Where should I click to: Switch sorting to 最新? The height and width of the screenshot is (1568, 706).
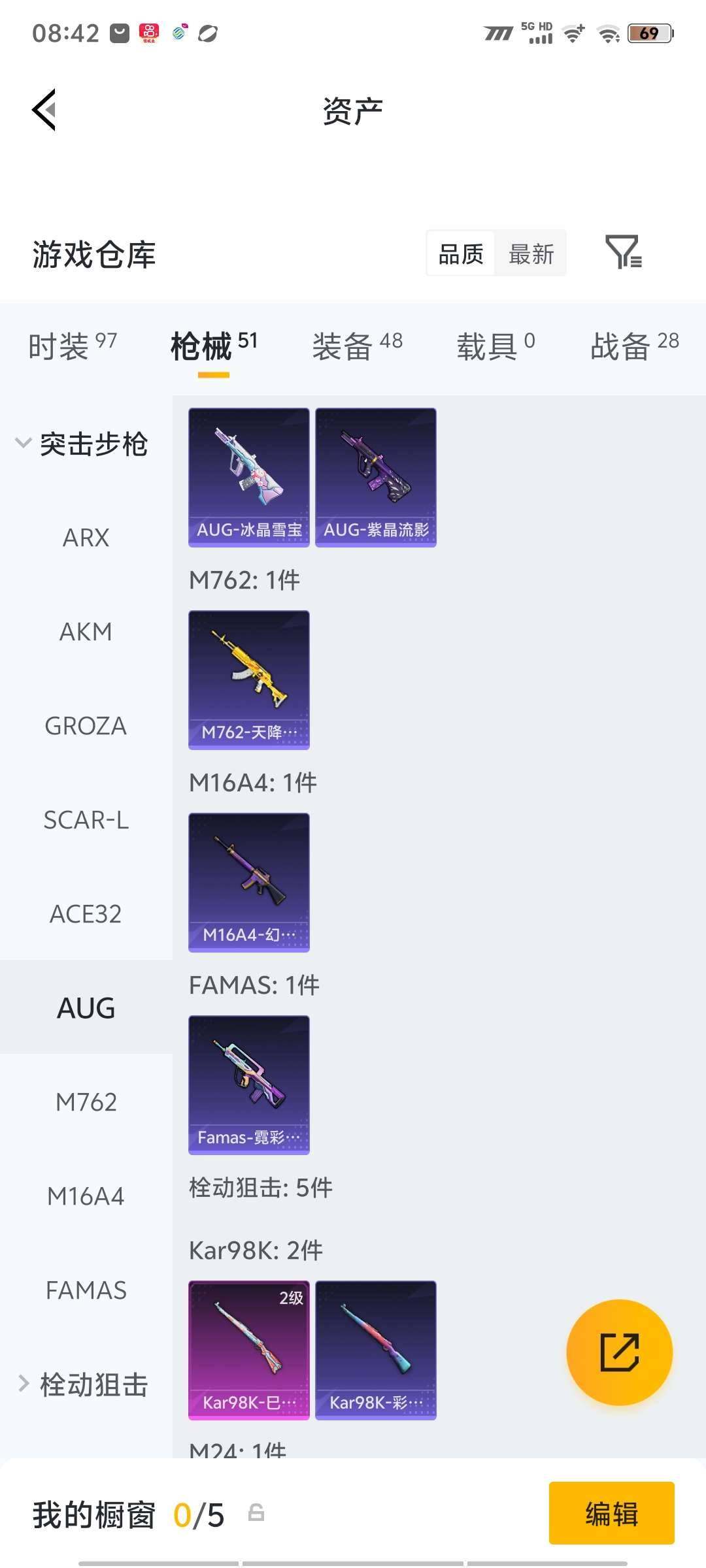click(x=531, y=253)
